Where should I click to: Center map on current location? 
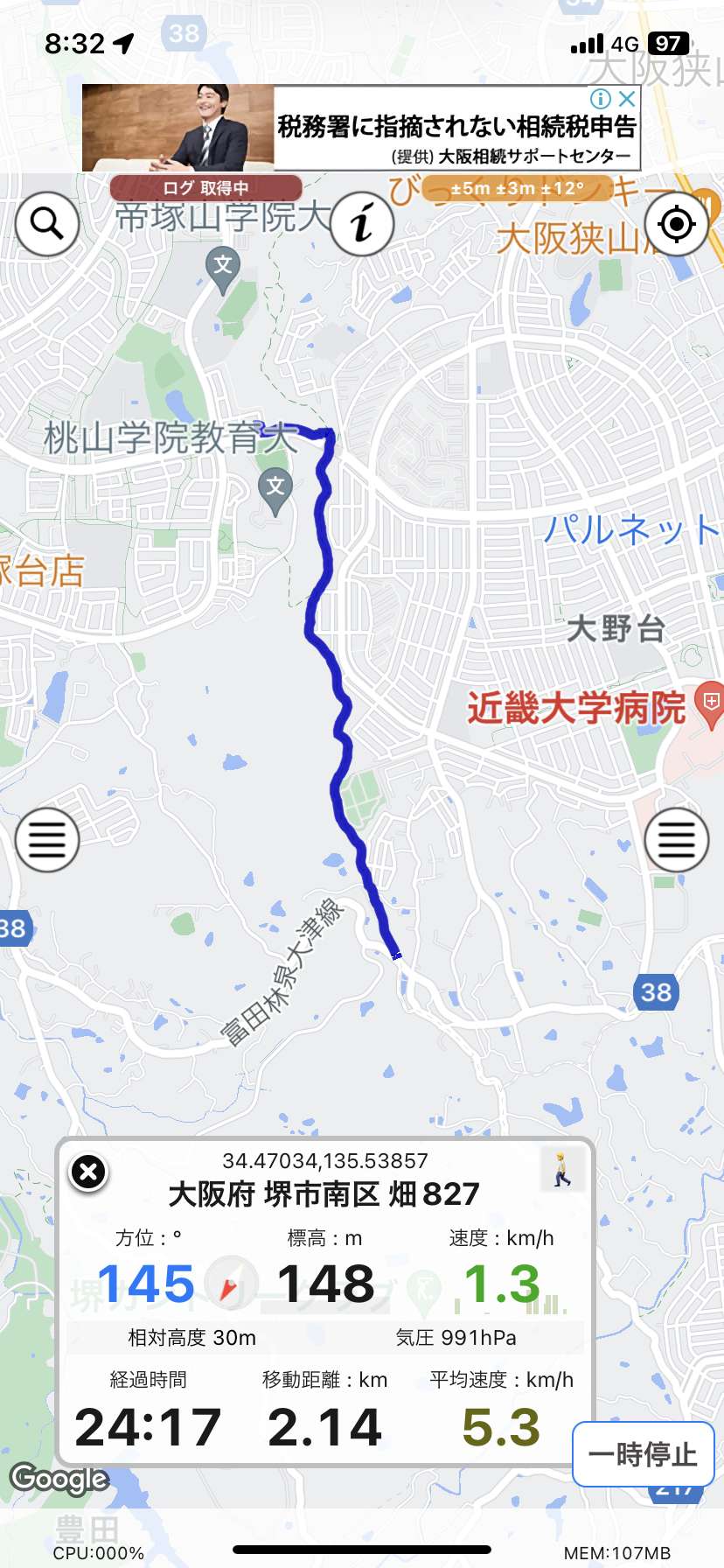(x=677, y=224)
